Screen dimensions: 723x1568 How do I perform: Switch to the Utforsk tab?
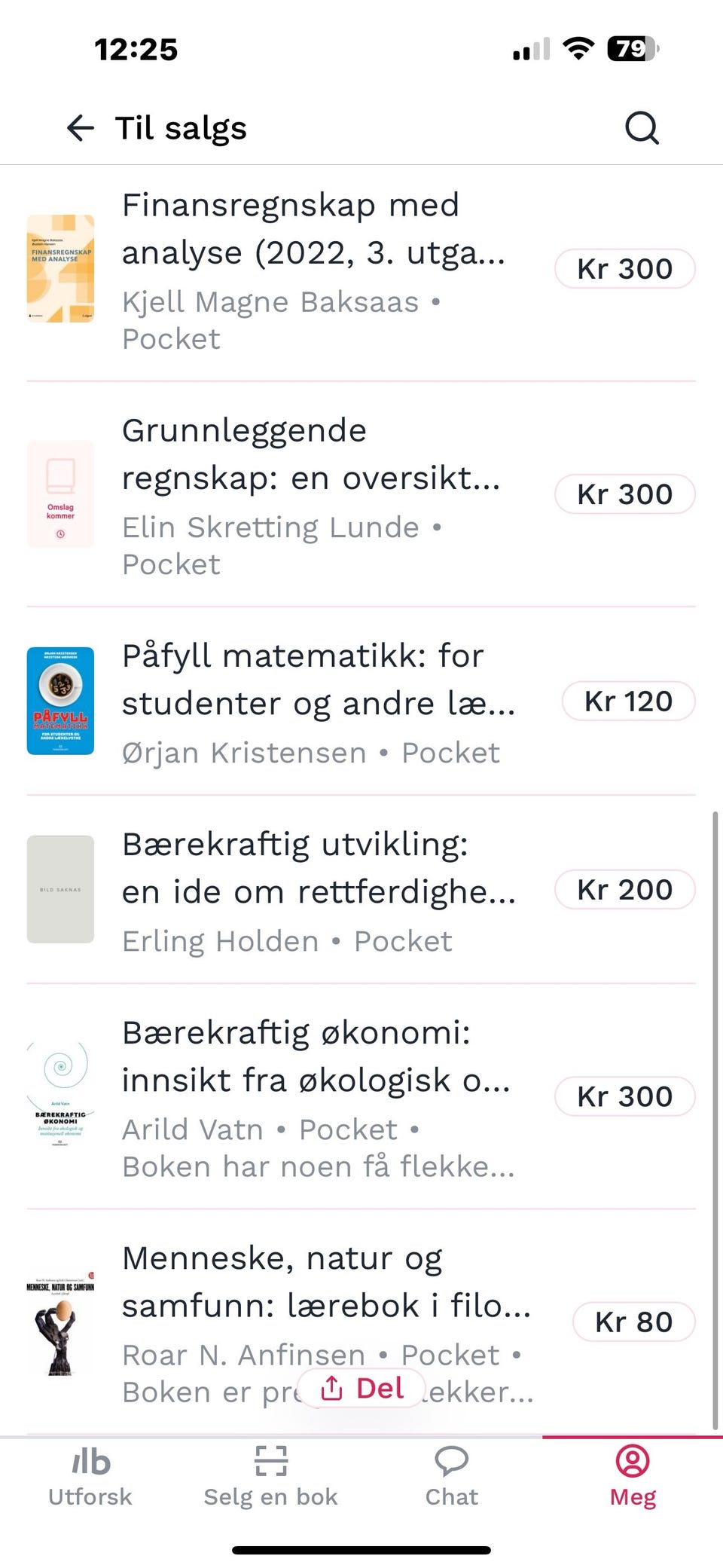[90, 1478]
